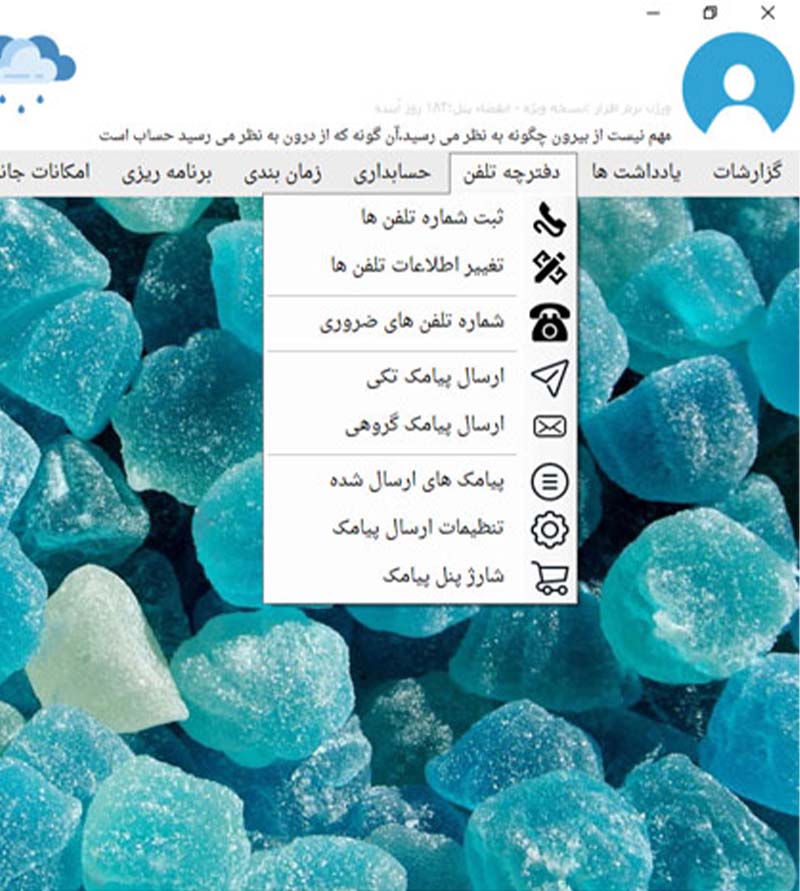
Task: Tap the user profile avatar
Action: [738, 82]
